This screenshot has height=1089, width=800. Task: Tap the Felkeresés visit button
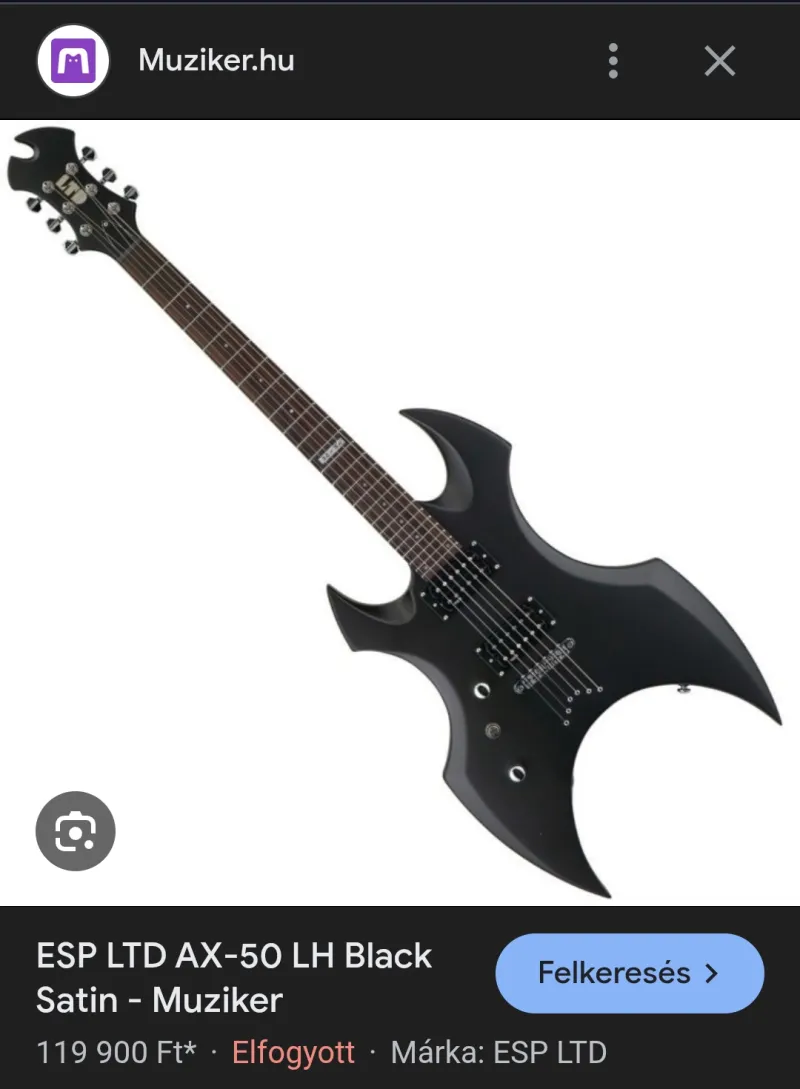tap(629, 973)
